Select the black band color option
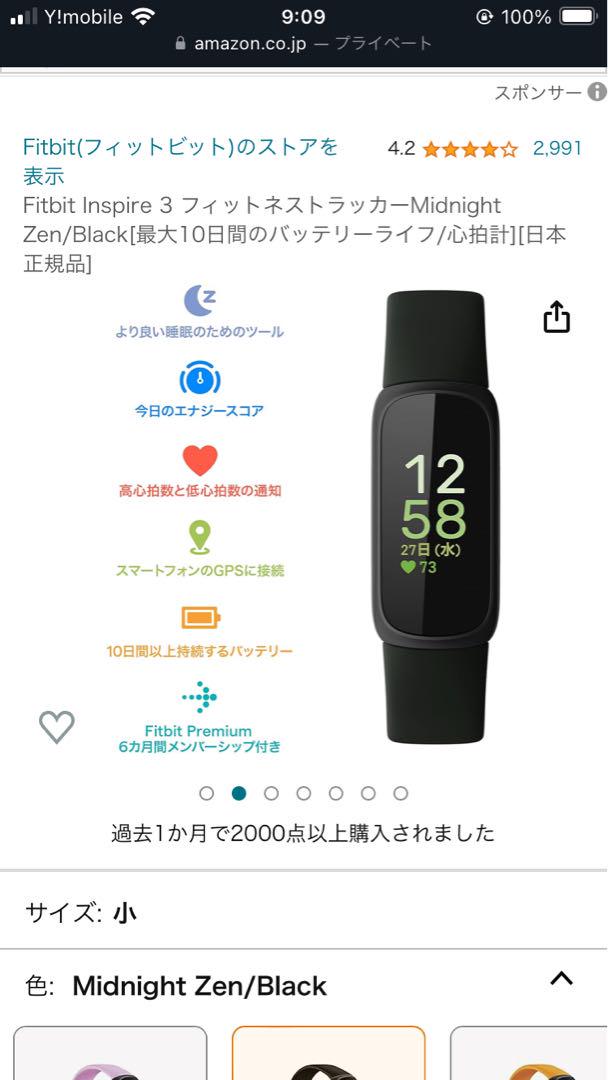 (x=328, y=1053)
